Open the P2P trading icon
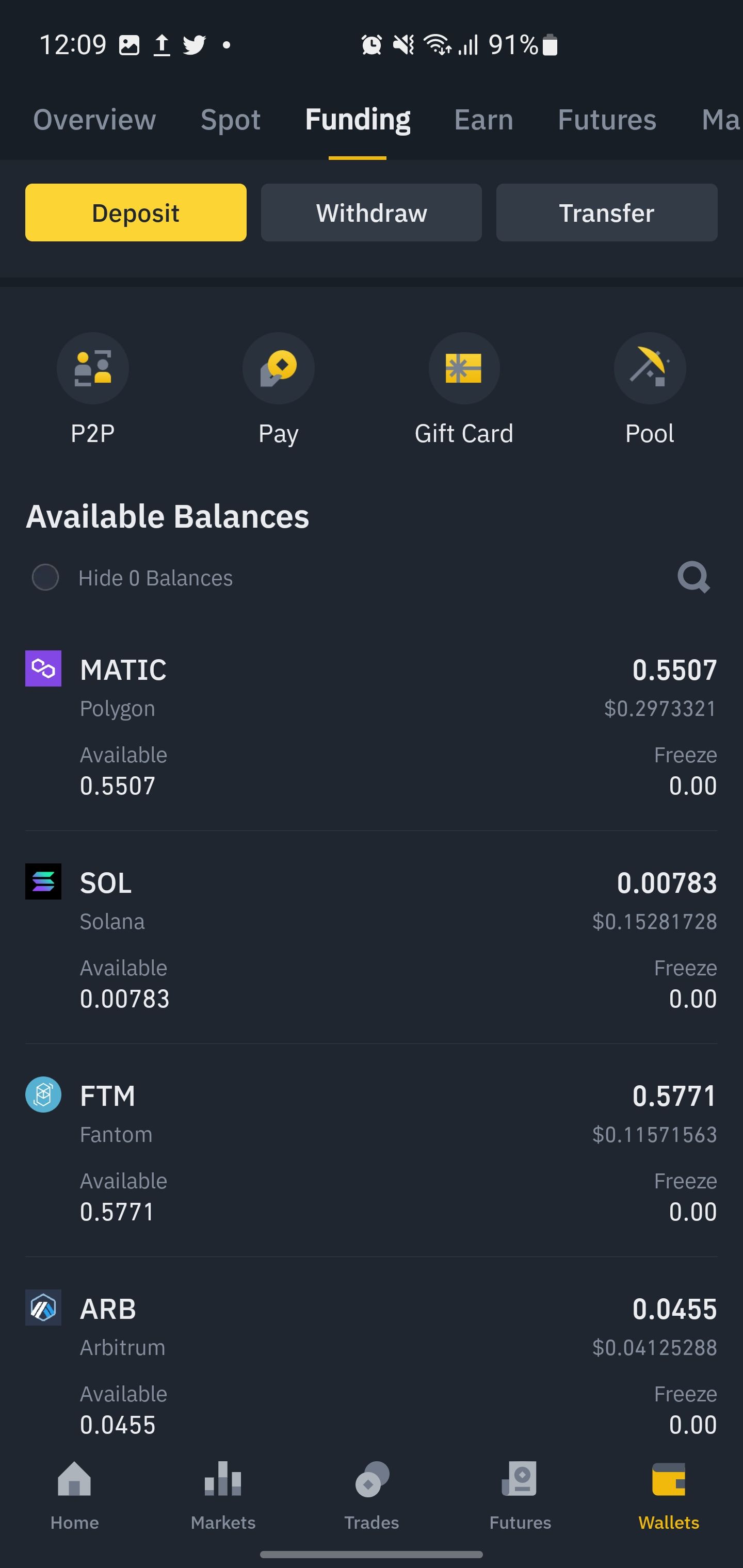The image size is (743, 1568). coord(92,368)
